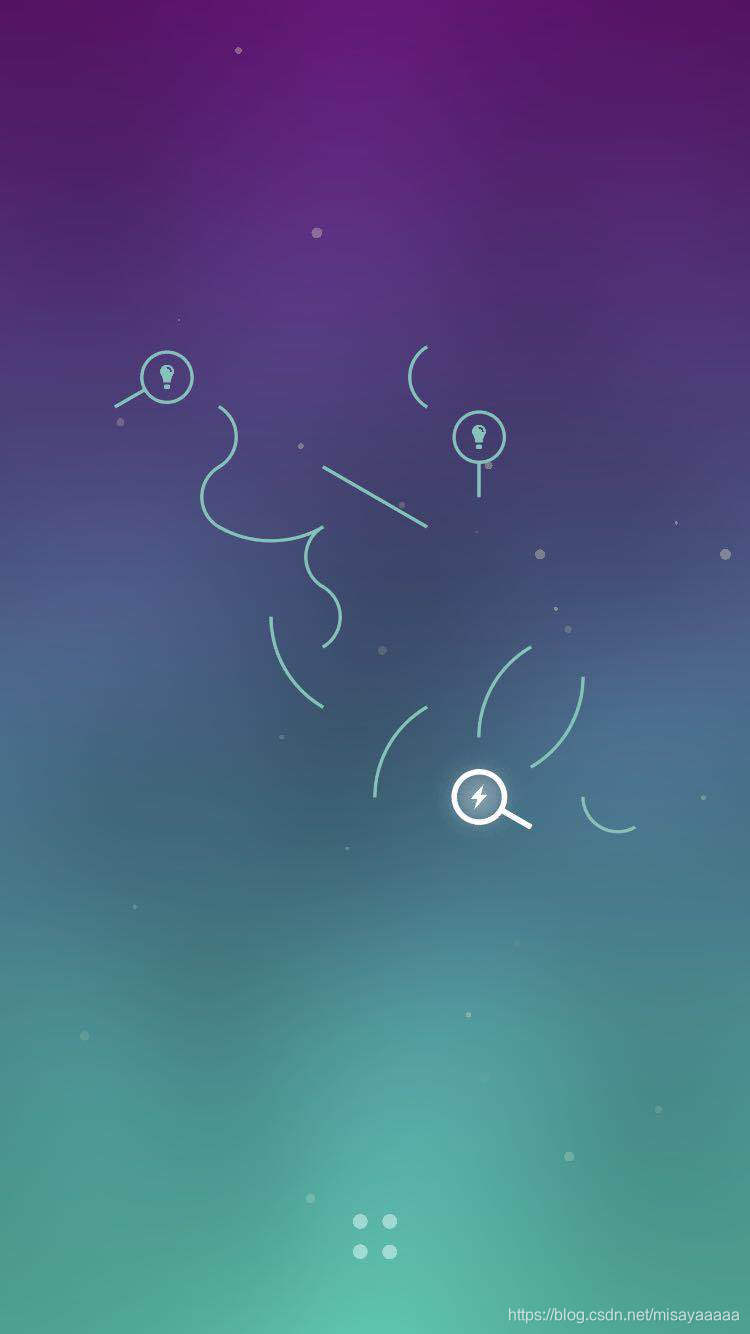
Task: Rotate the bulb piece with the vertical stem
Action: tap(479, 437)
